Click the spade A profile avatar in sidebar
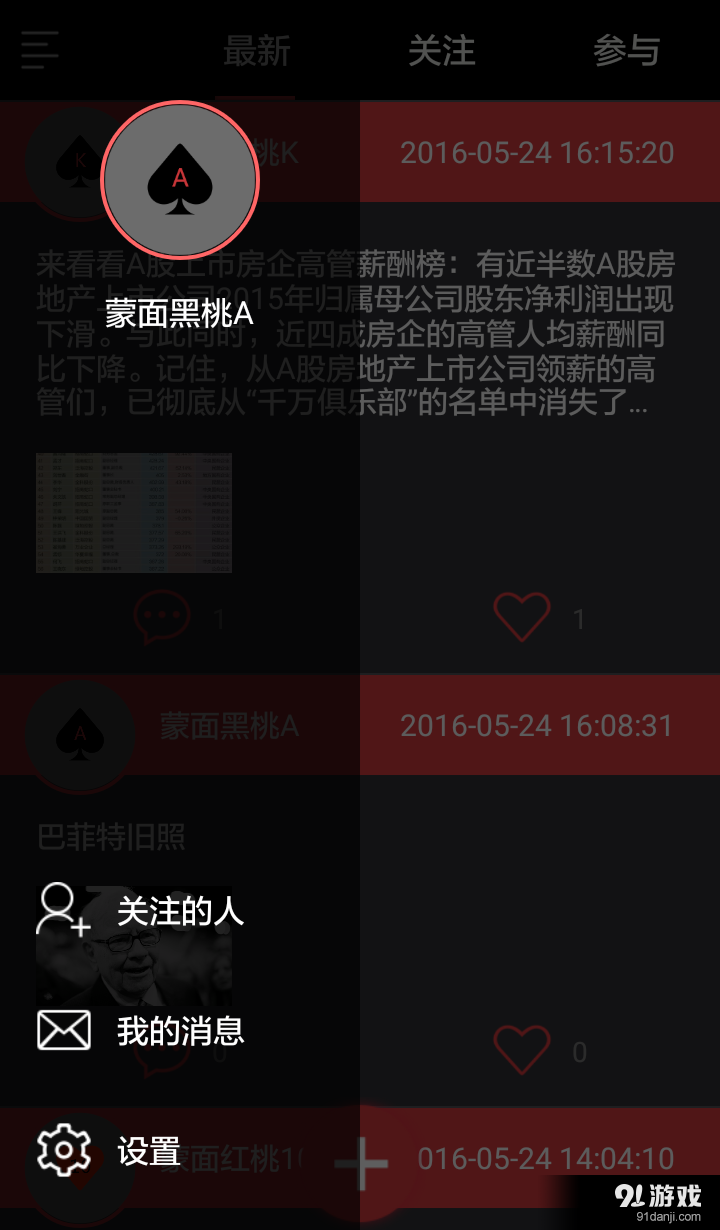This screenshot has height=1230, width=720. click(180, 180)
